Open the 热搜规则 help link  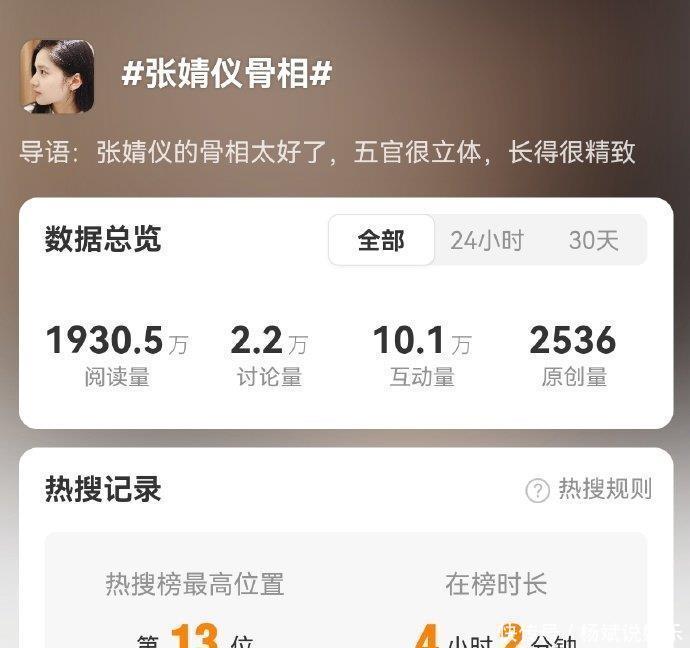(590, 489)
